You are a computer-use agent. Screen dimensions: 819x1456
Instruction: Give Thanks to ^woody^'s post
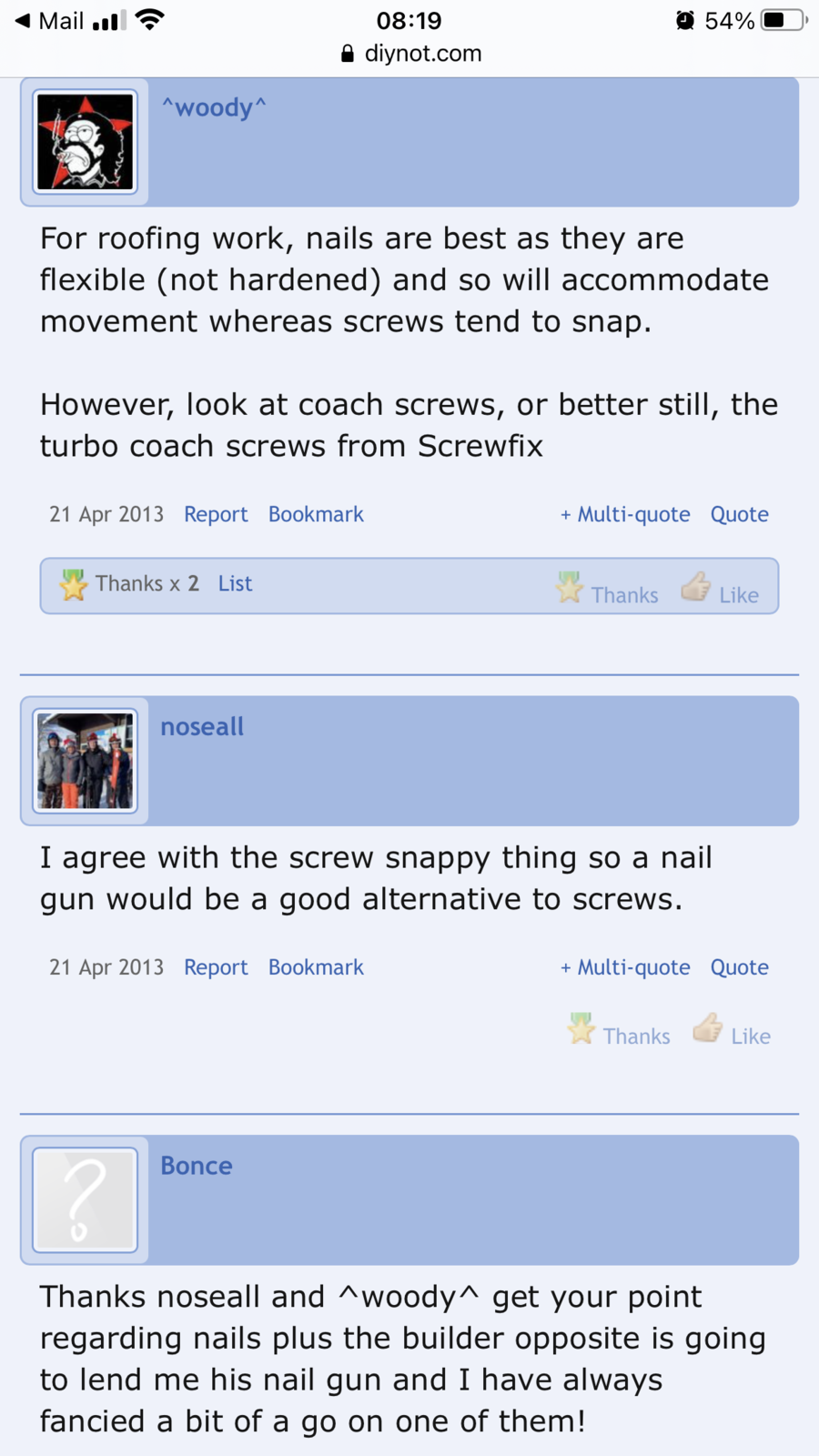(x=609, y=591)
